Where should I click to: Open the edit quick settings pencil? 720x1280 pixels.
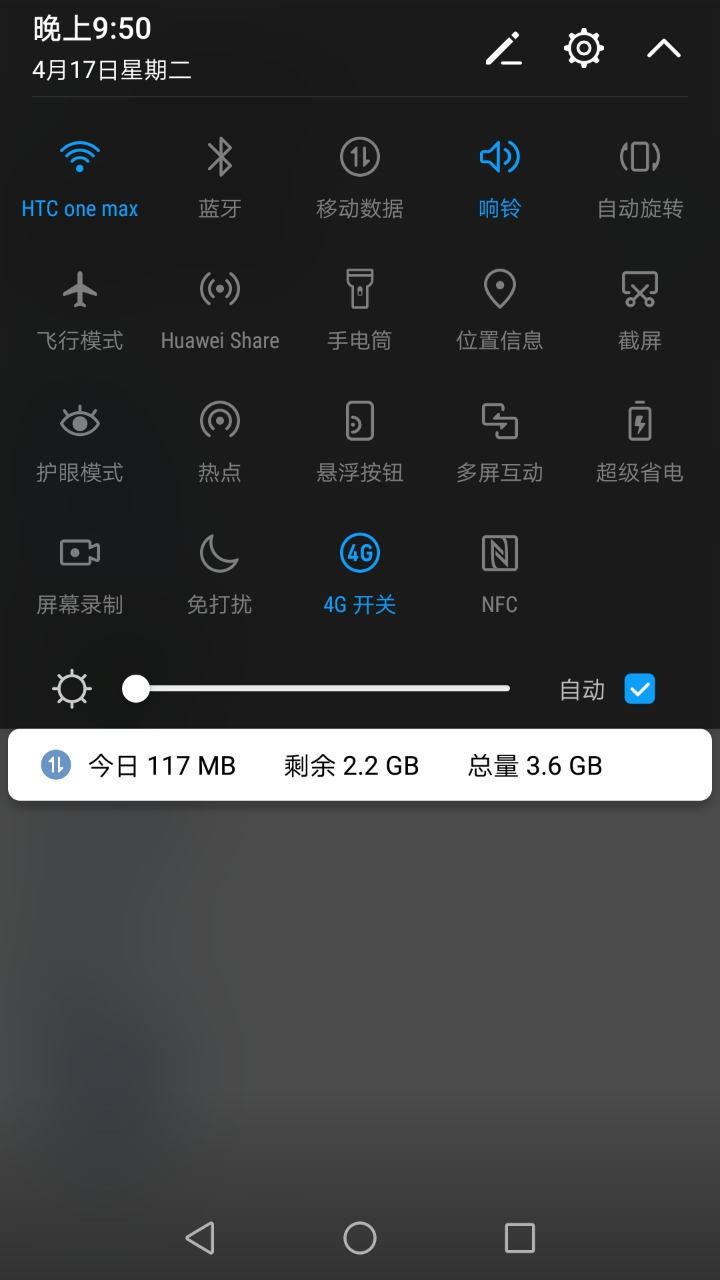point(503,48)
